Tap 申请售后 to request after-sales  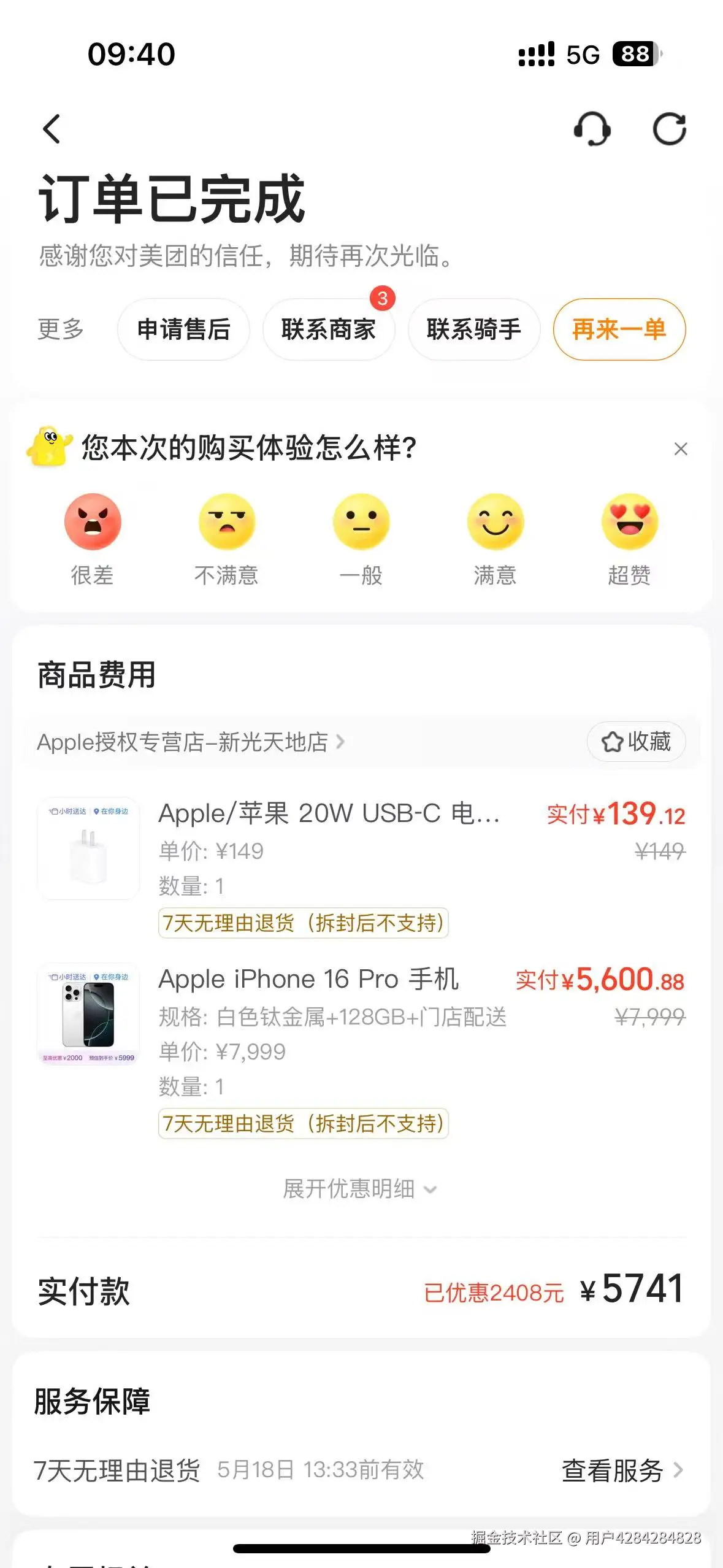tap(183, 329)
